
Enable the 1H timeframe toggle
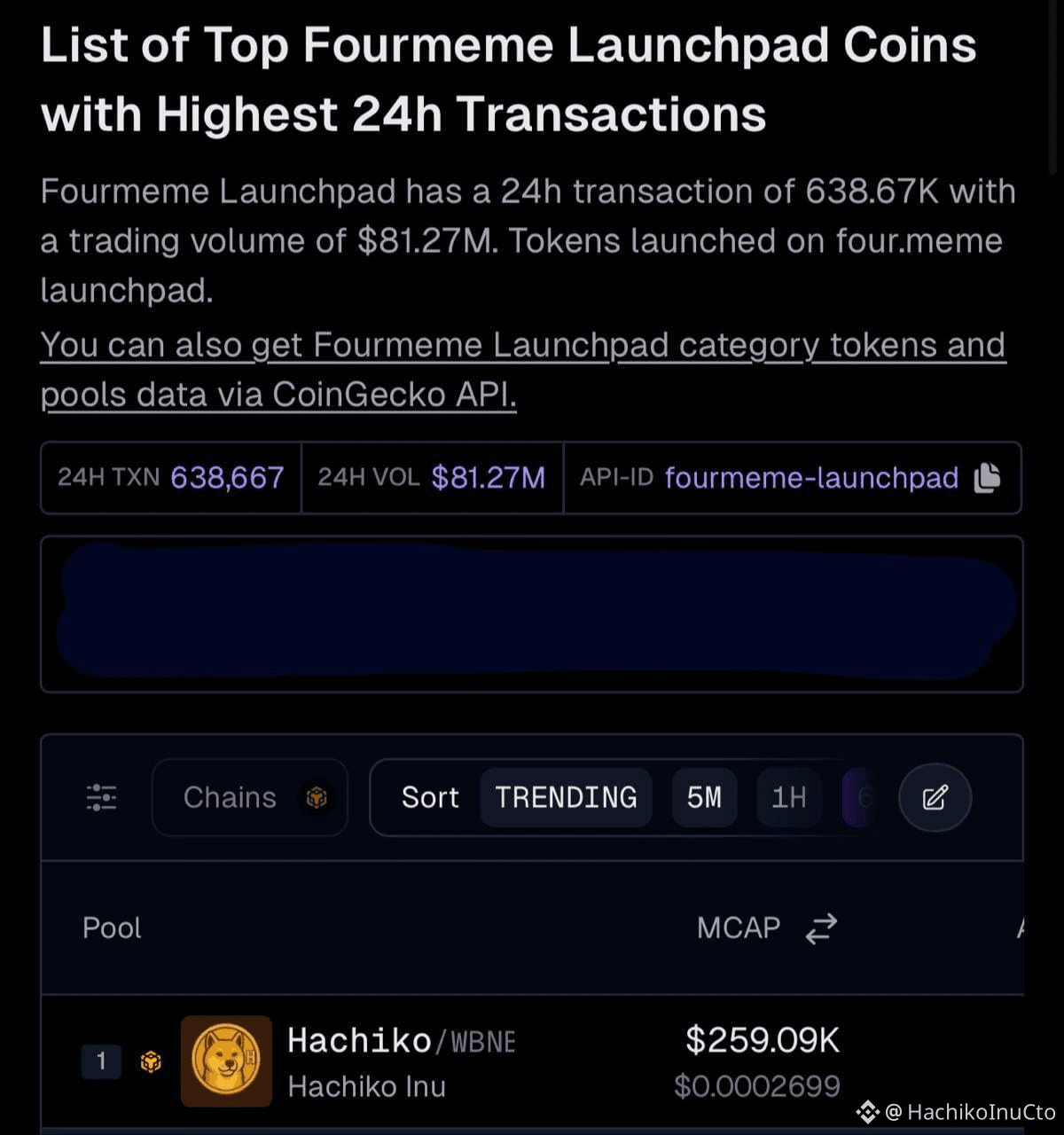pyautogui.click(x=788, y=797)
